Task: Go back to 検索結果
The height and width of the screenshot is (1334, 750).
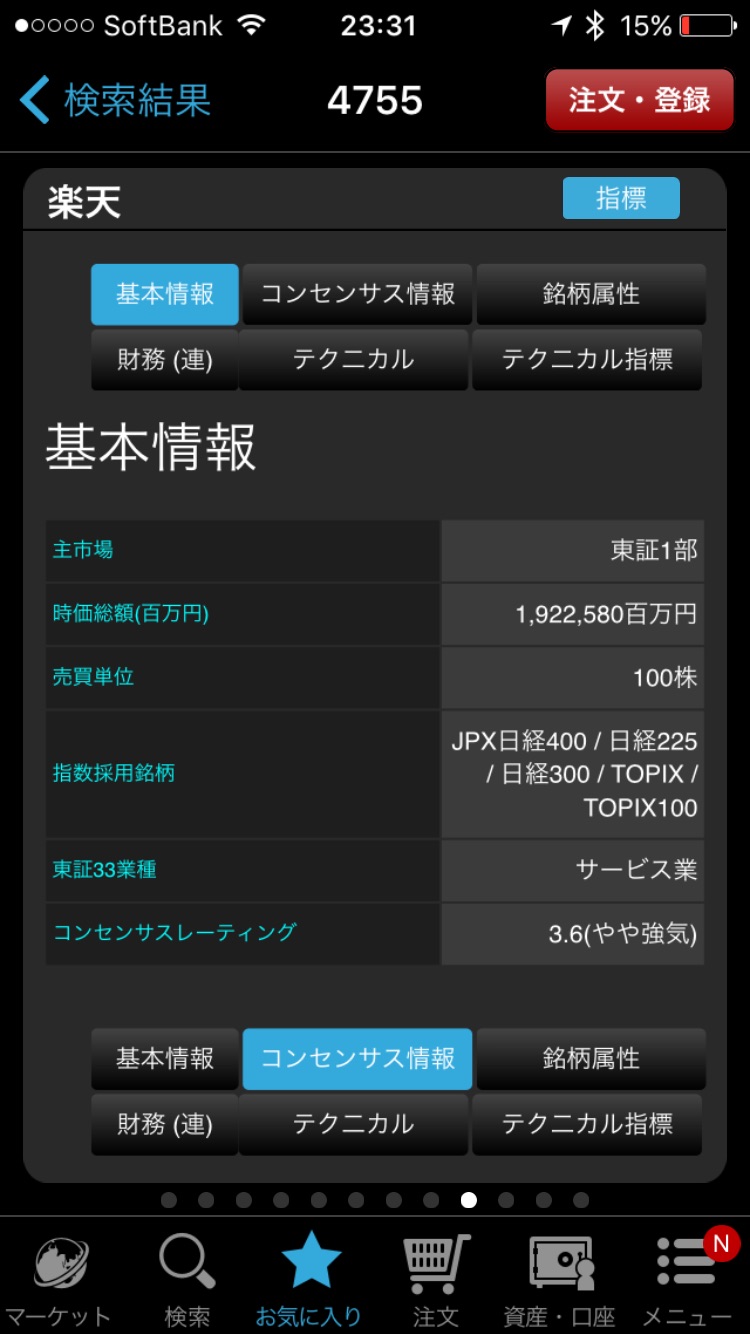Action: [115, 101]
